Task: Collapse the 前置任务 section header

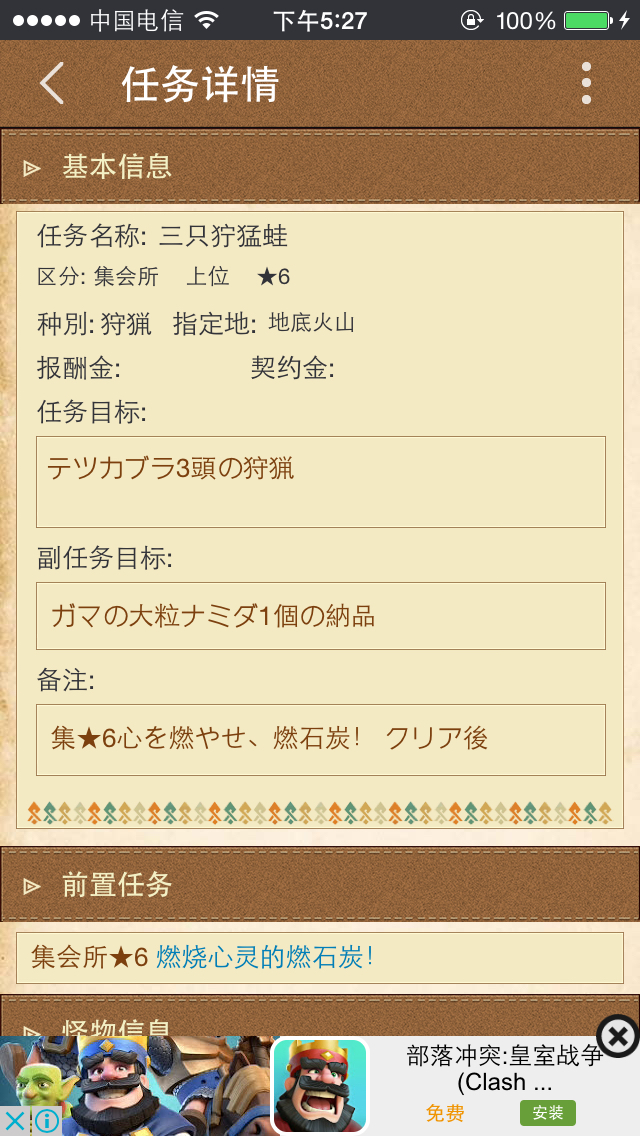Action: pyautogui.click(x=320, y=885)
